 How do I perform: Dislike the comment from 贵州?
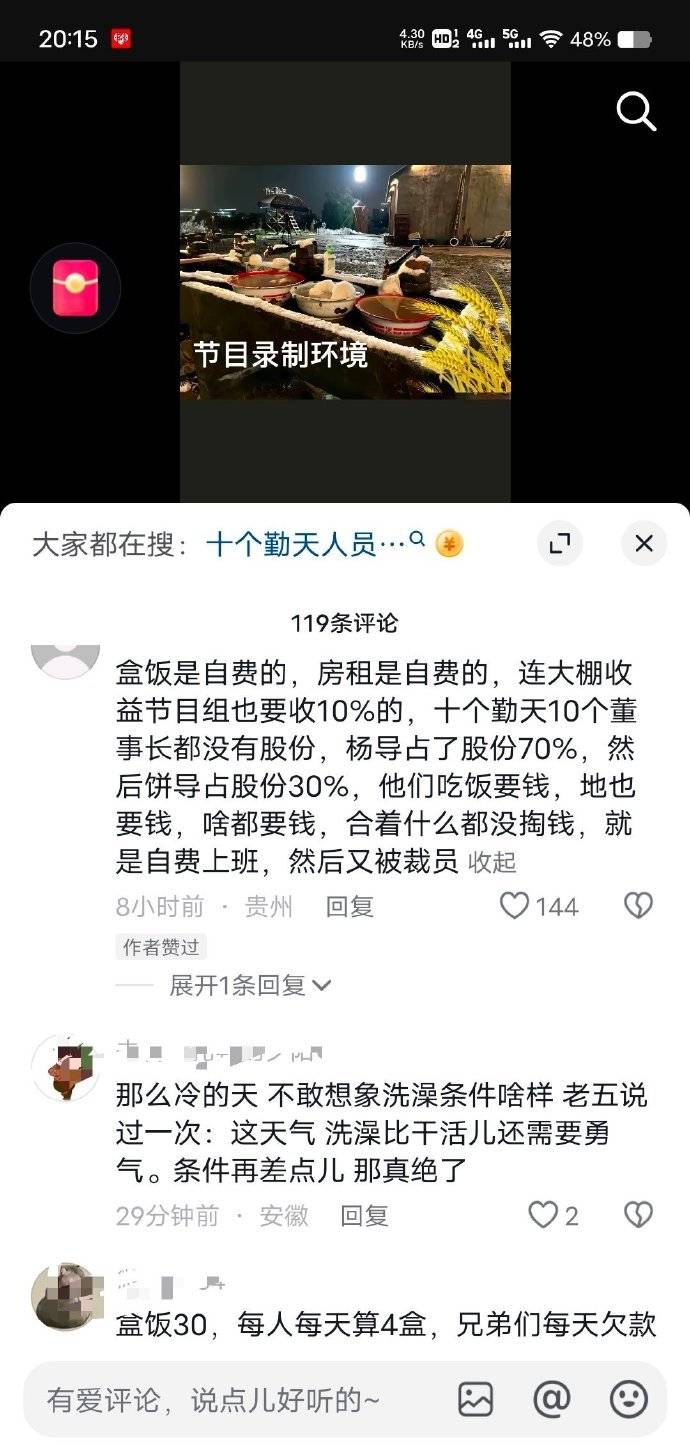[638, 906]
